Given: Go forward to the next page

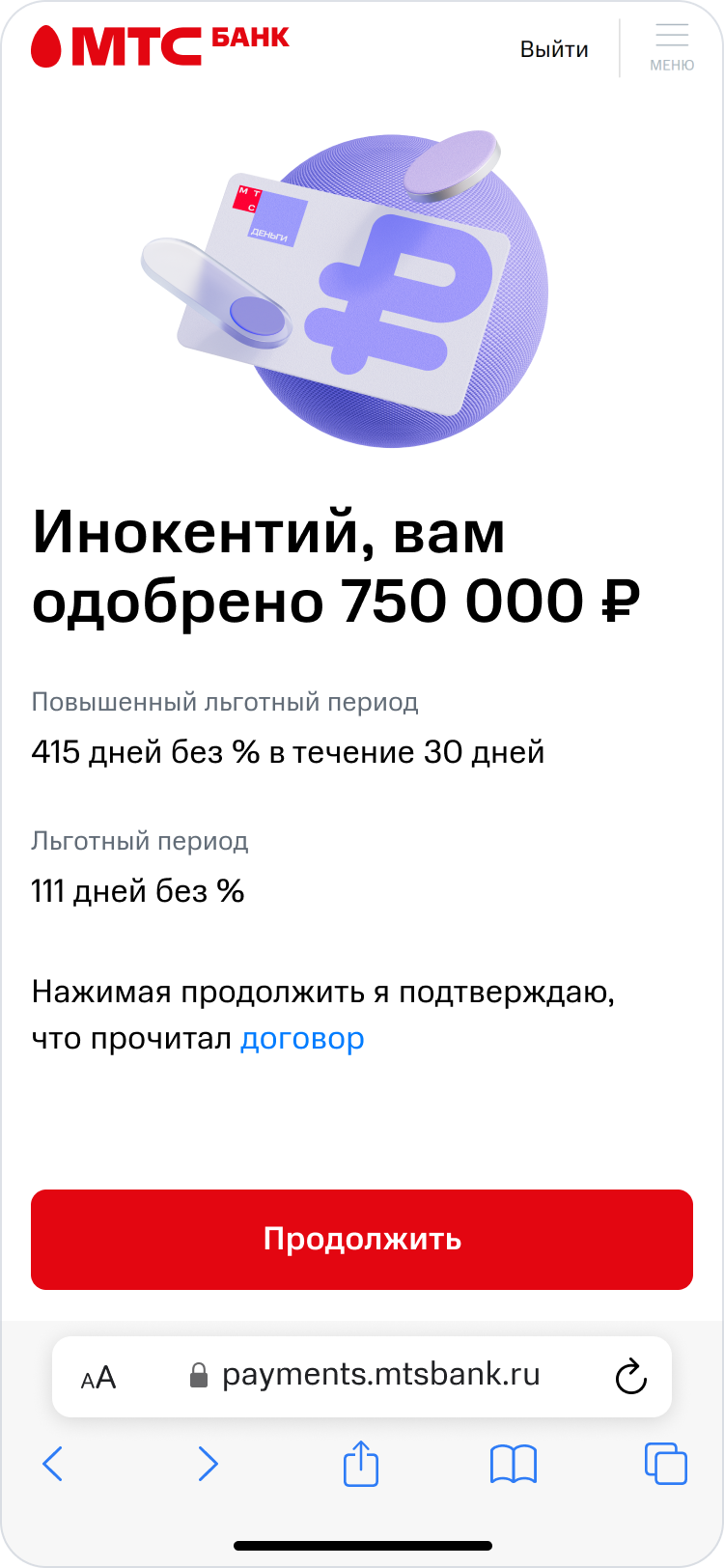Looking at the screenshot, I should point(208,1464).
